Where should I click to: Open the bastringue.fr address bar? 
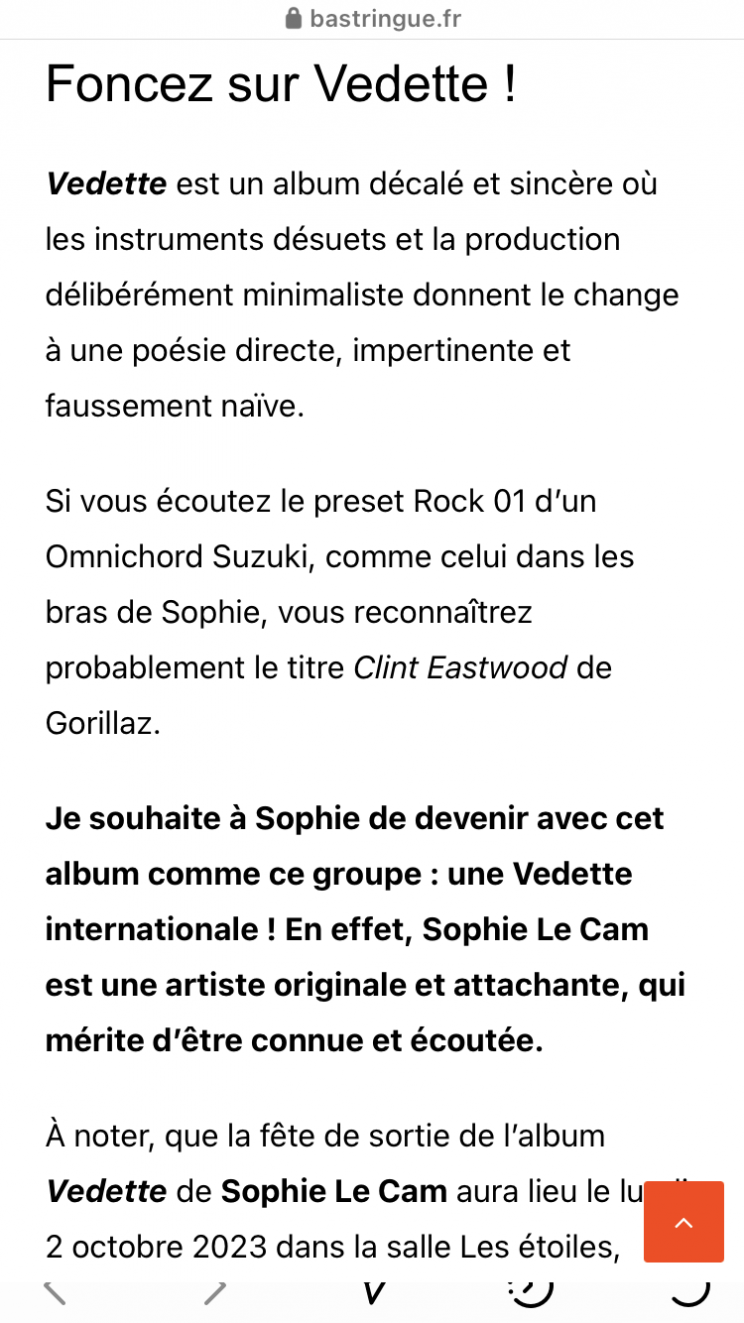pyautogui.click(x=372, y=18)
